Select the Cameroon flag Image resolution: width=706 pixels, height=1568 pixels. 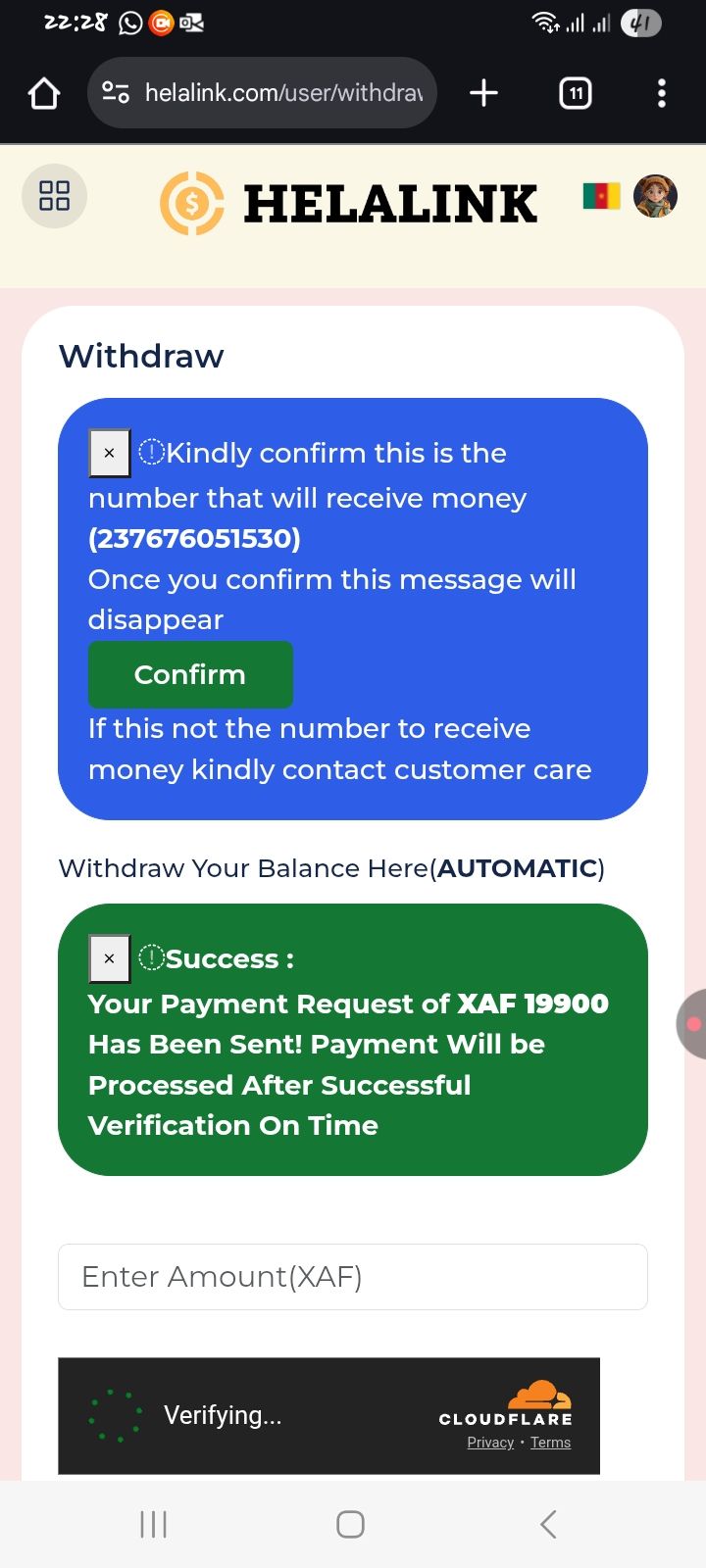point(602,196)
